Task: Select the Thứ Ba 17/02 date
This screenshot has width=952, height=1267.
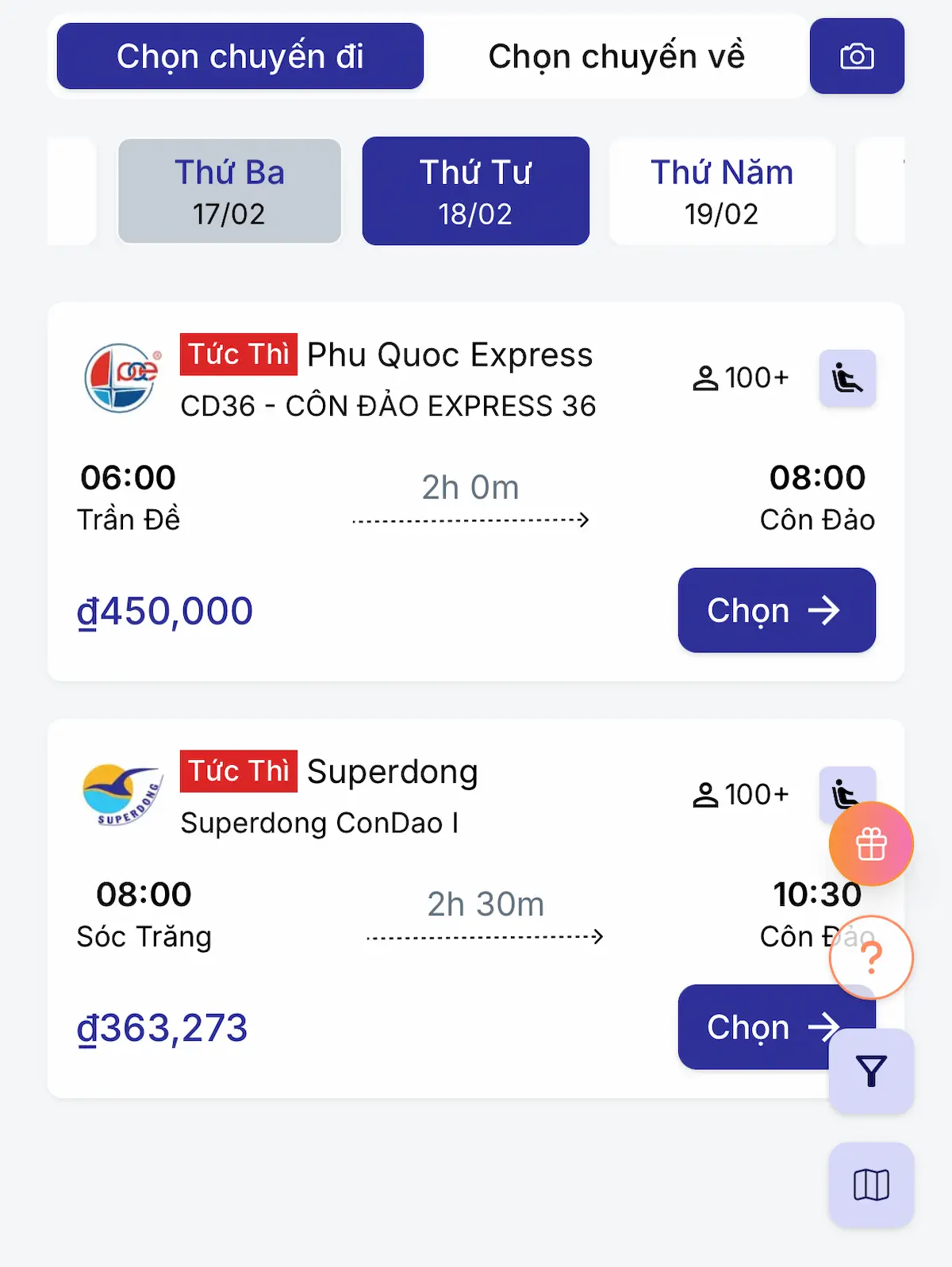Action: point(228,190)
